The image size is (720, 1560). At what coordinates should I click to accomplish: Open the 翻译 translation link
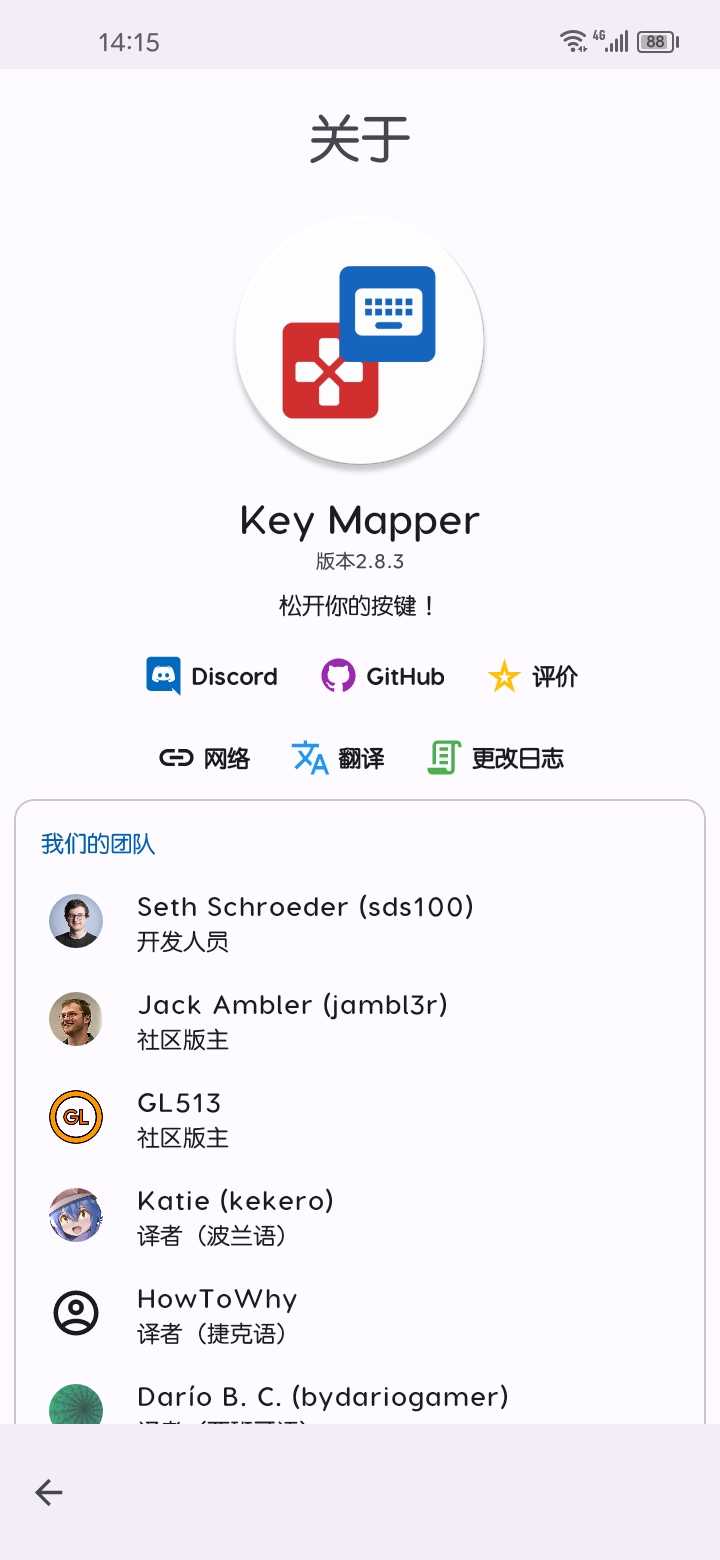pyautogui.click(x=338, y=758)
